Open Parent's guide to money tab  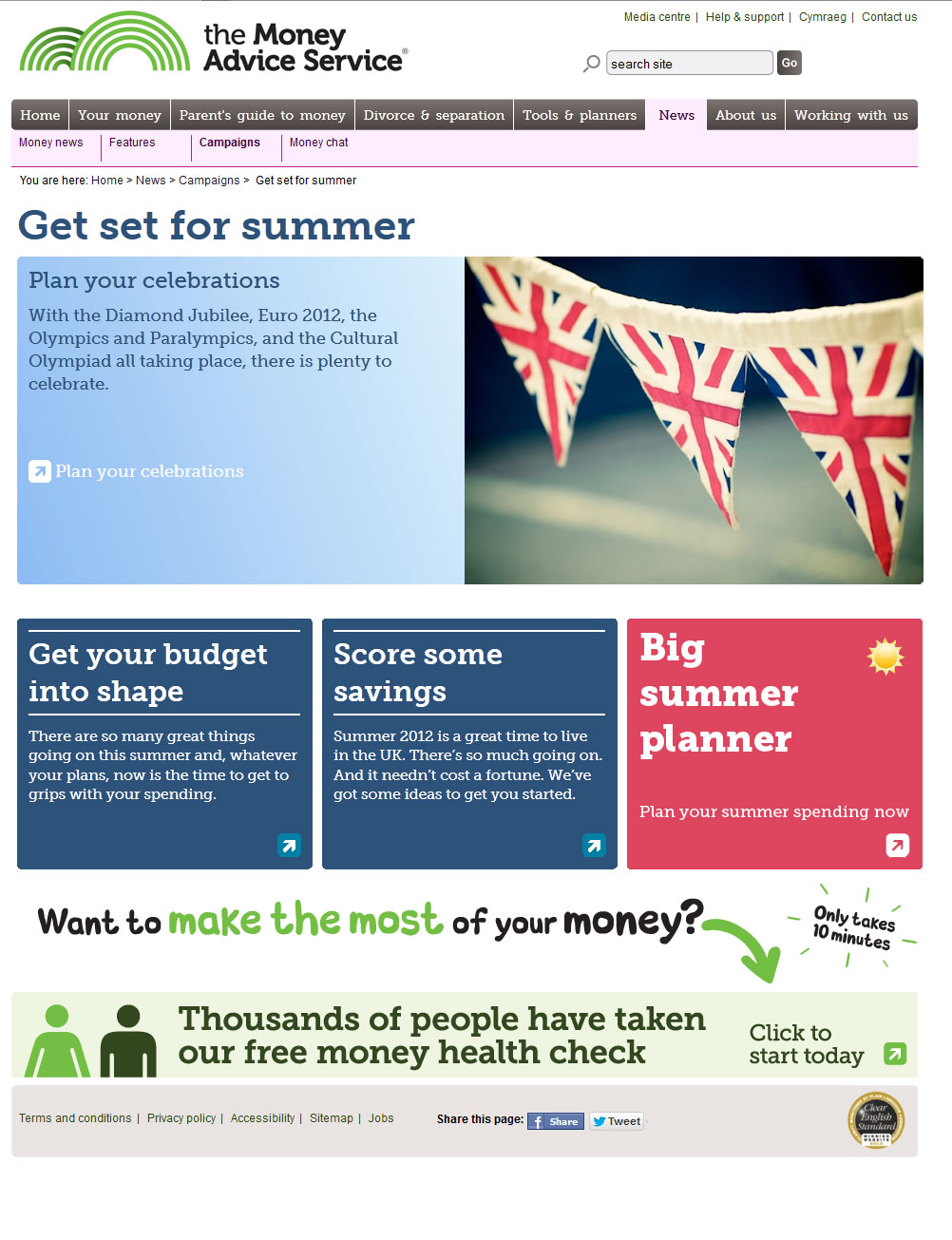[262, 115]
